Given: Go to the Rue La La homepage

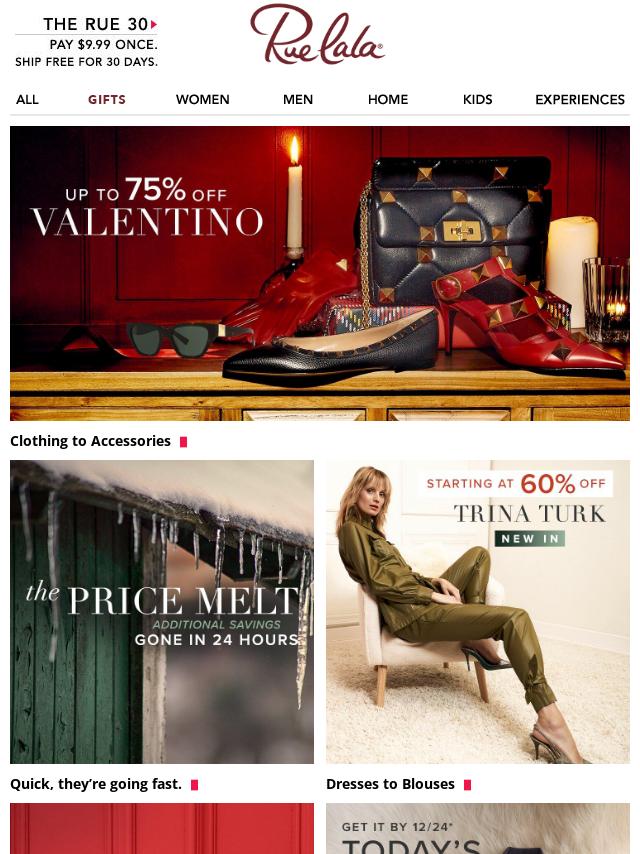Looking at the screenshot, I should point(318,35).
